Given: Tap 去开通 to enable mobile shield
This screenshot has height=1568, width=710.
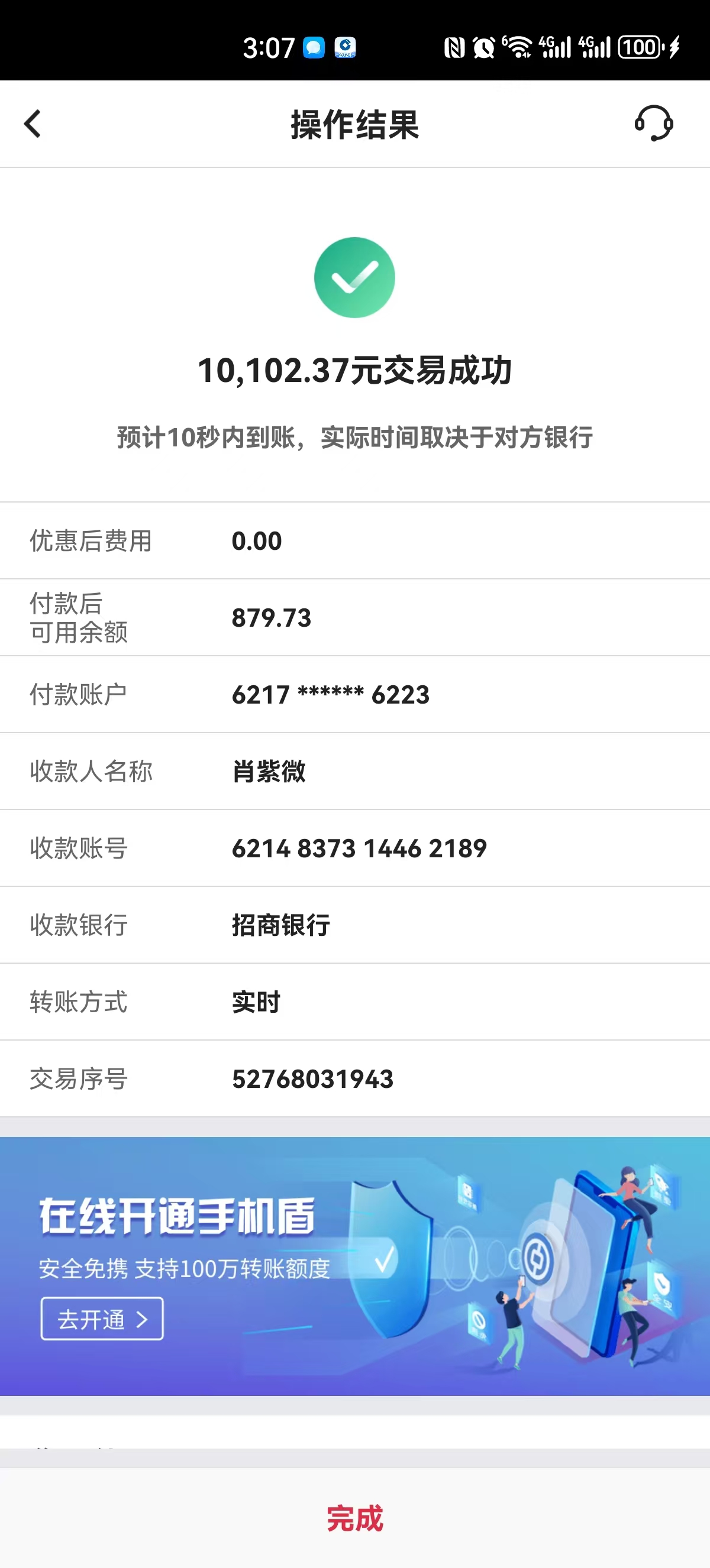Looking at the screenshot, I should click(102, 1318).
